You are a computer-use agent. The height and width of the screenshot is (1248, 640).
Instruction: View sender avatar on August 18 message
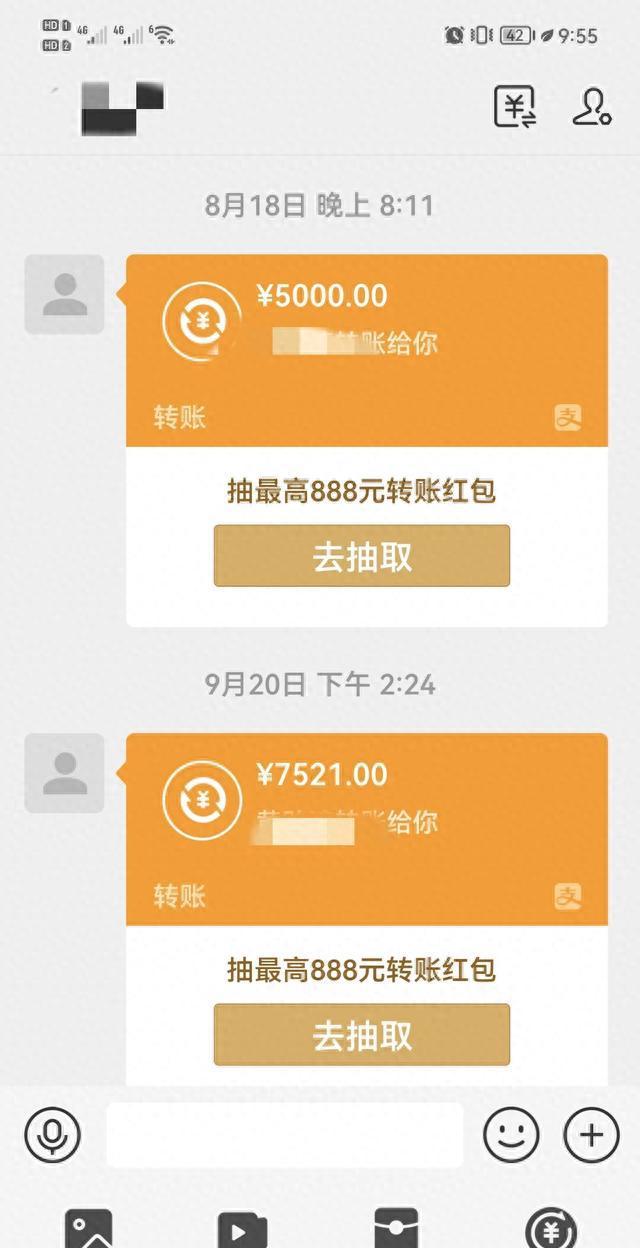coord(64,294)
